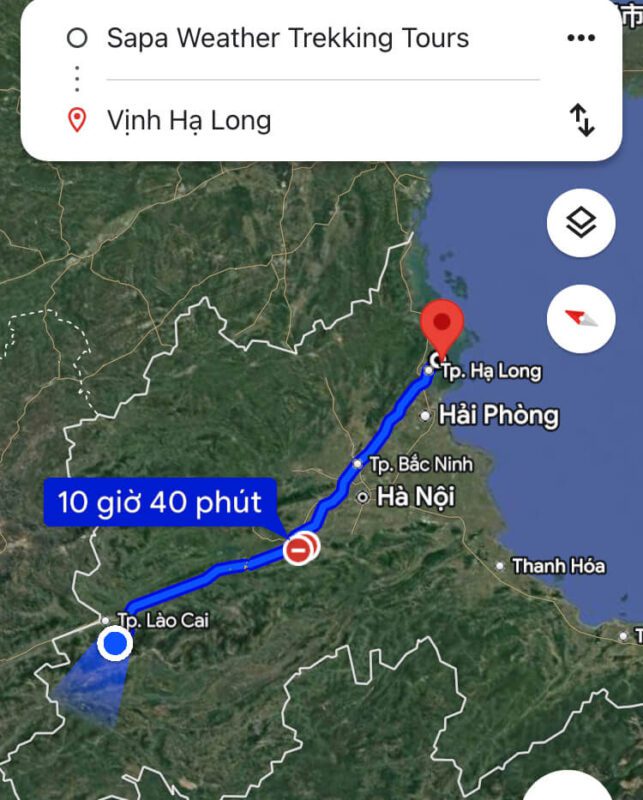Reset map orientation with compass
643x800 pixels.
tap(581, 319)
